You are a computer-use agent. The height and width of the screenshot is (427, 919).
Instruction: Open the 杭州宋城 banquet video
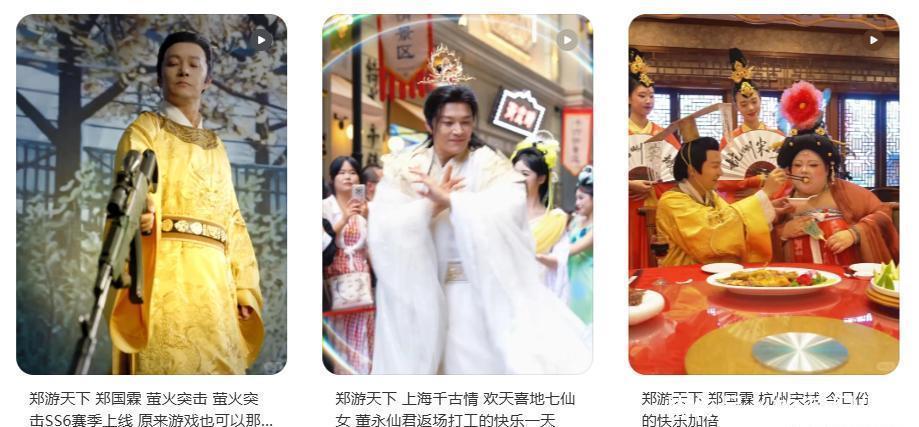click(x=764, y=194)
